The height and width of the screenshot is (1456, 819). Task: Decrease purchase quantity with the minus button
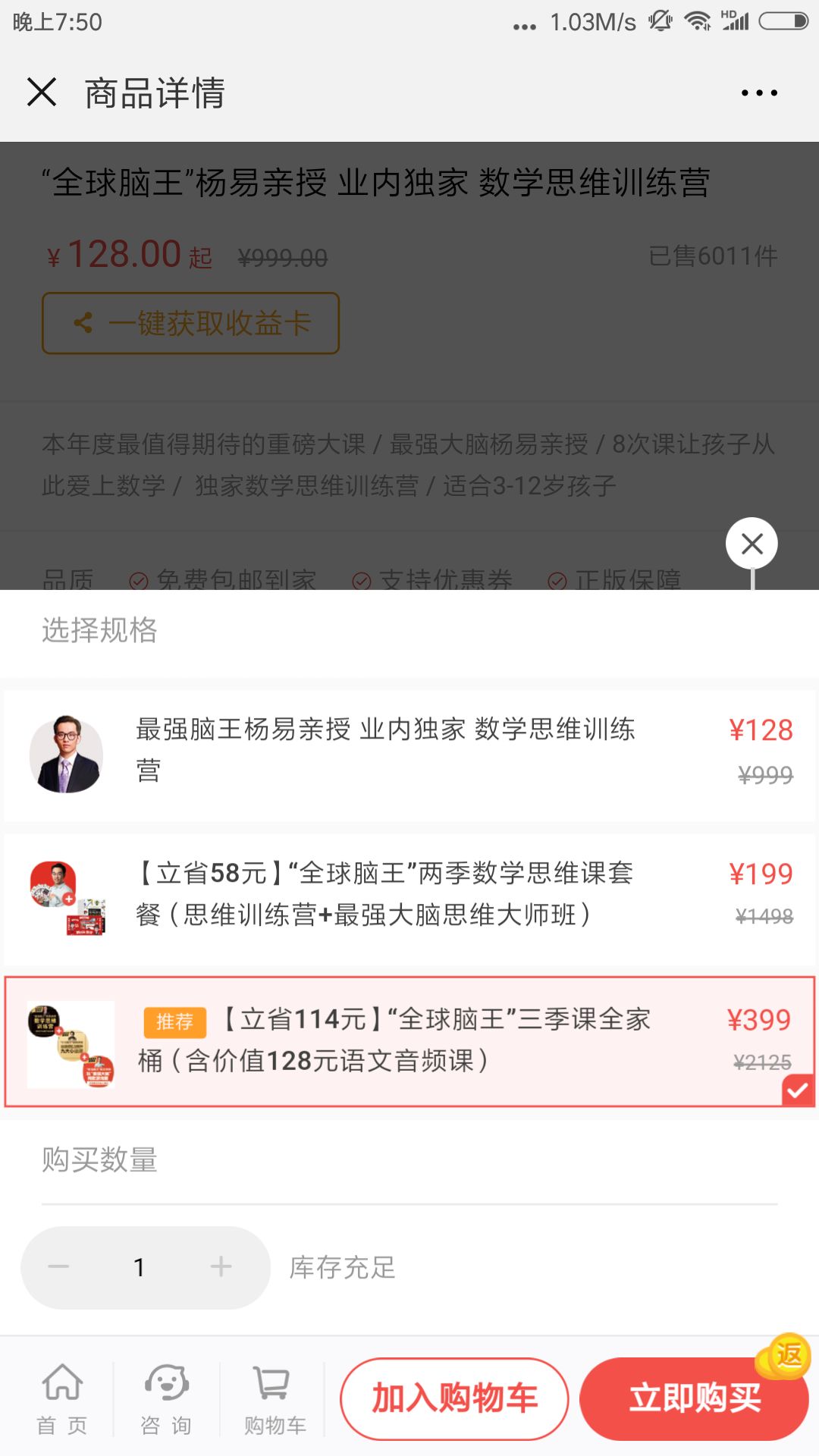(x=59, y=1266)
